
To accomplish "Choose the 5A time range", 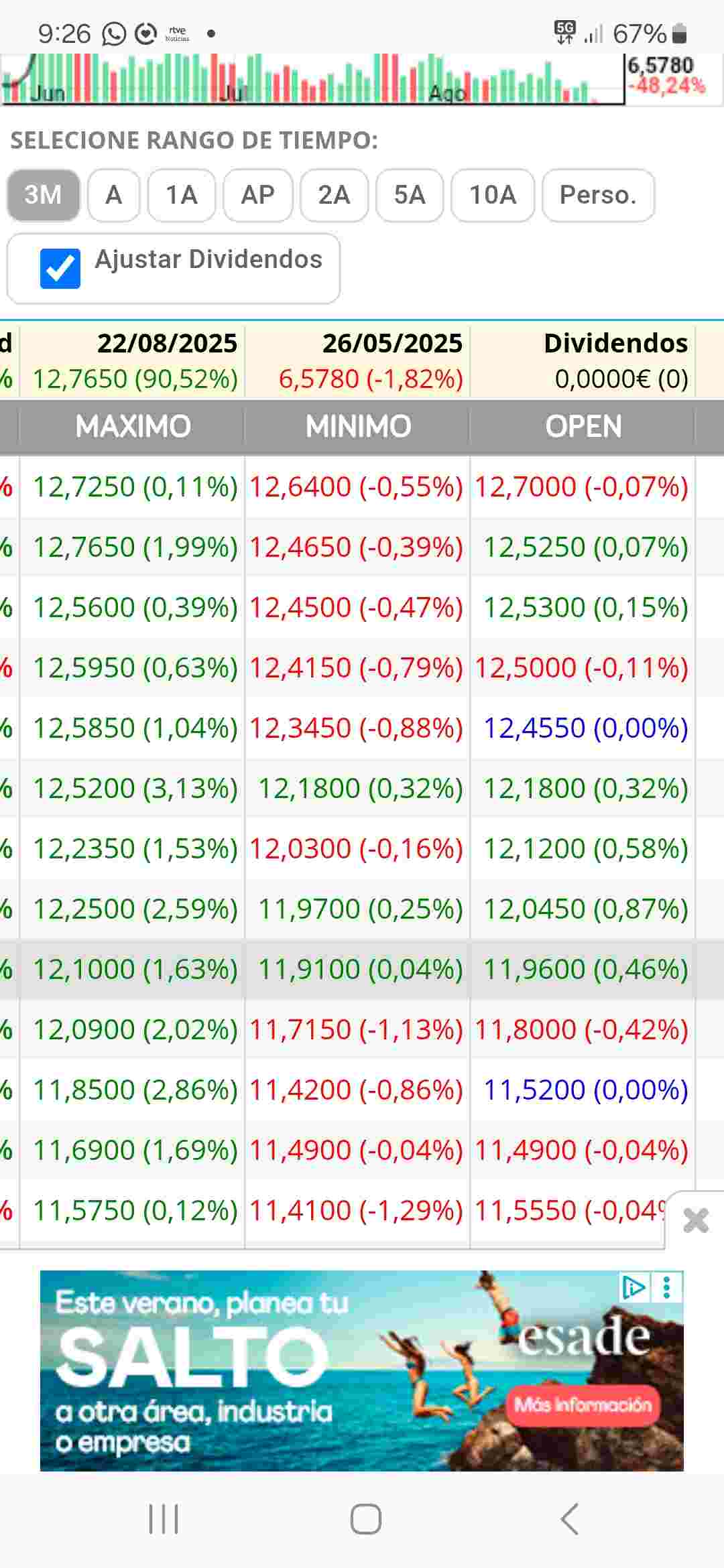I will 410,195.
